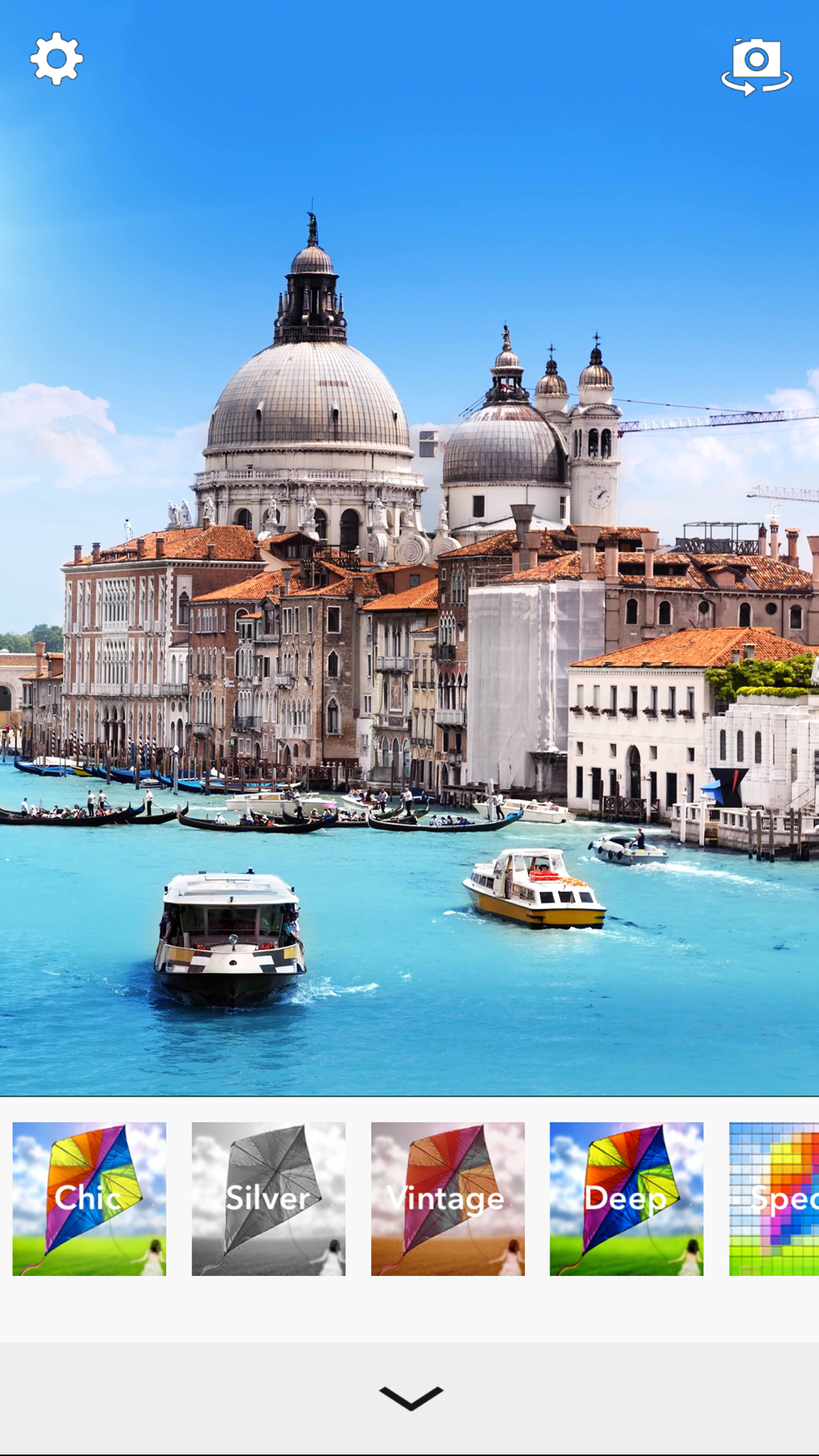Select the Silver filter
Image resolution: width=819 pixels, height=1456 pixels.
[x=269, y=1199]
